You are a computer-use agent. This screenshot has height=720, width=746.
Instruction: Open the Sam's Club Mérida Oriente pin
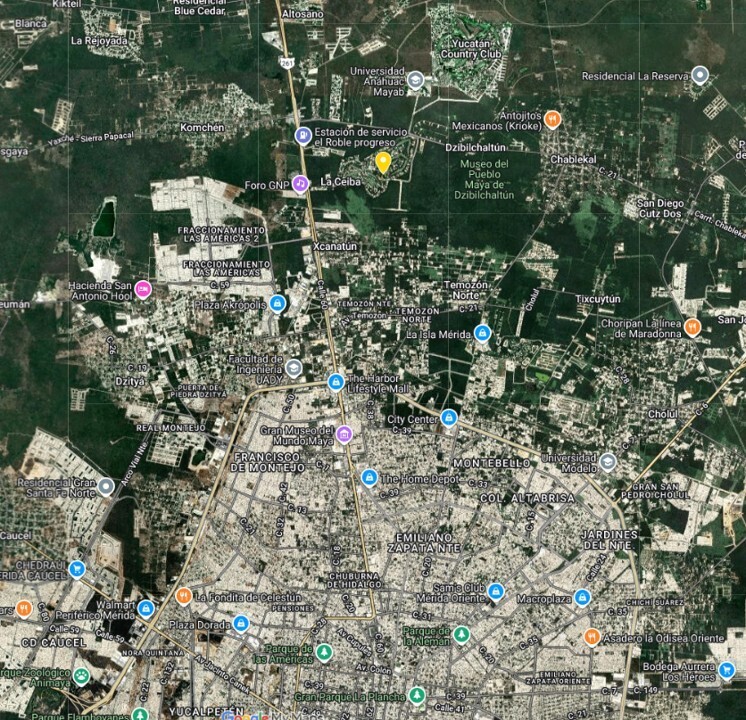click(490, 594)
